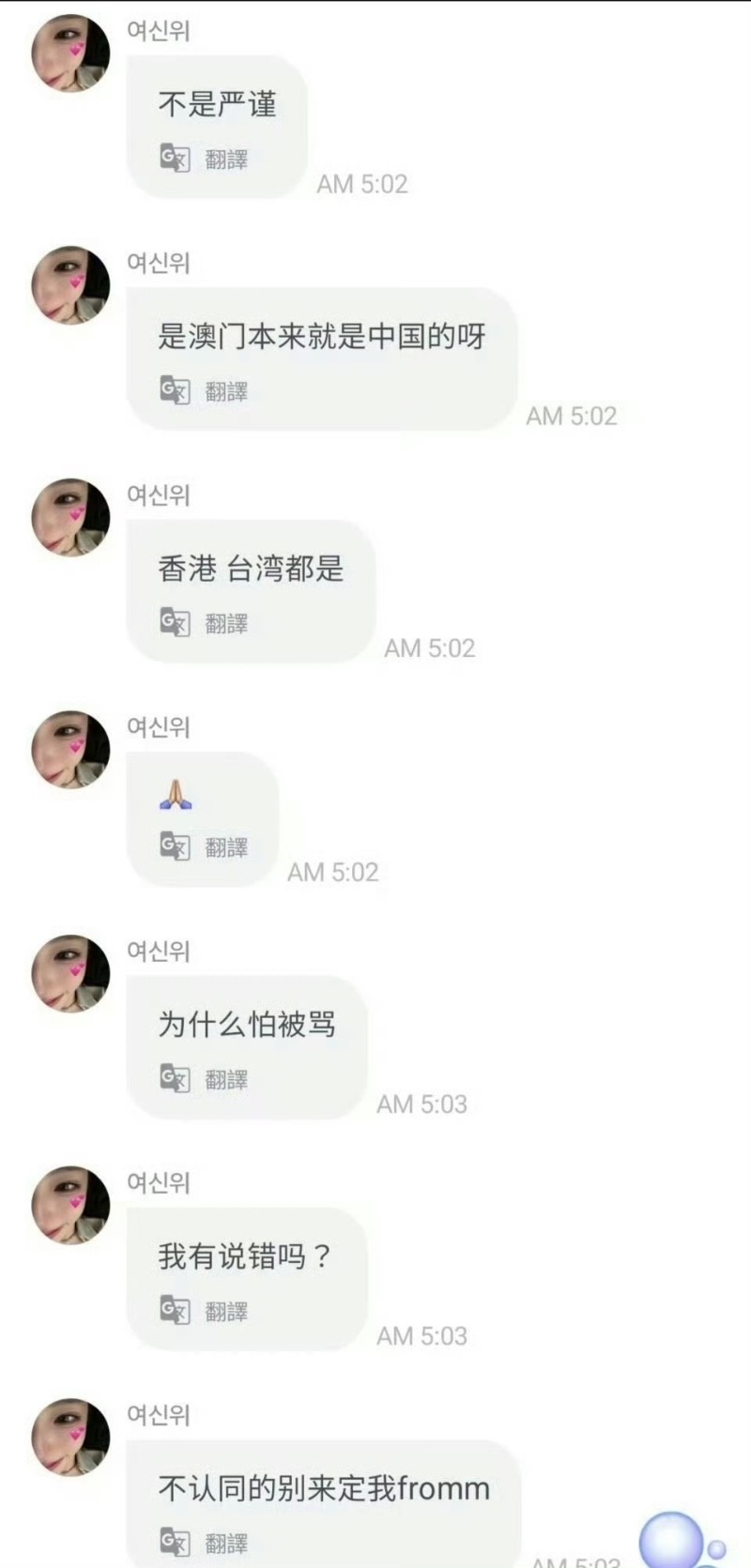751x1568 pixels.
Task: Translate the message "为什么怕被骂"
Action: pyautogui.click(x=204, y=1079)
